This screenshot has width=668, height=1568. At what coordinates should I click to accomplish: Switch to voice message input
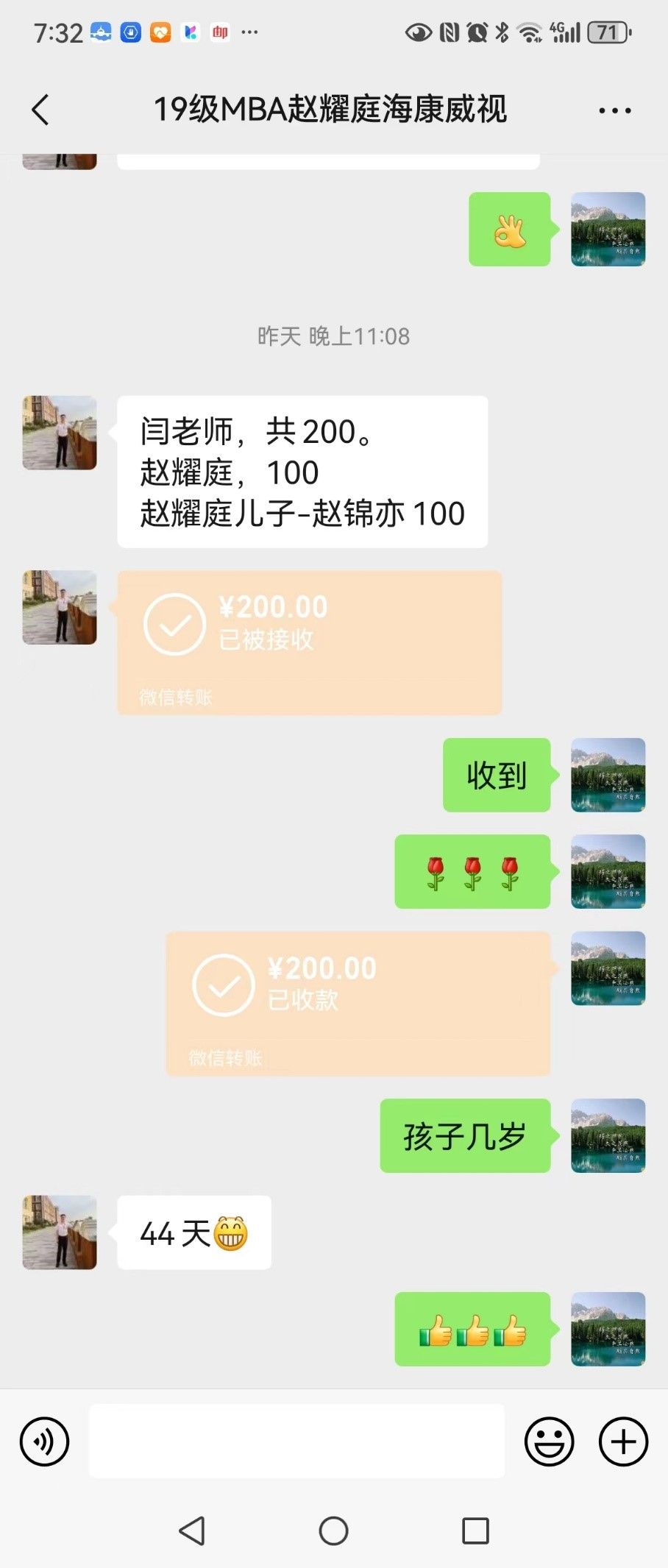(x=45, y=1441)
